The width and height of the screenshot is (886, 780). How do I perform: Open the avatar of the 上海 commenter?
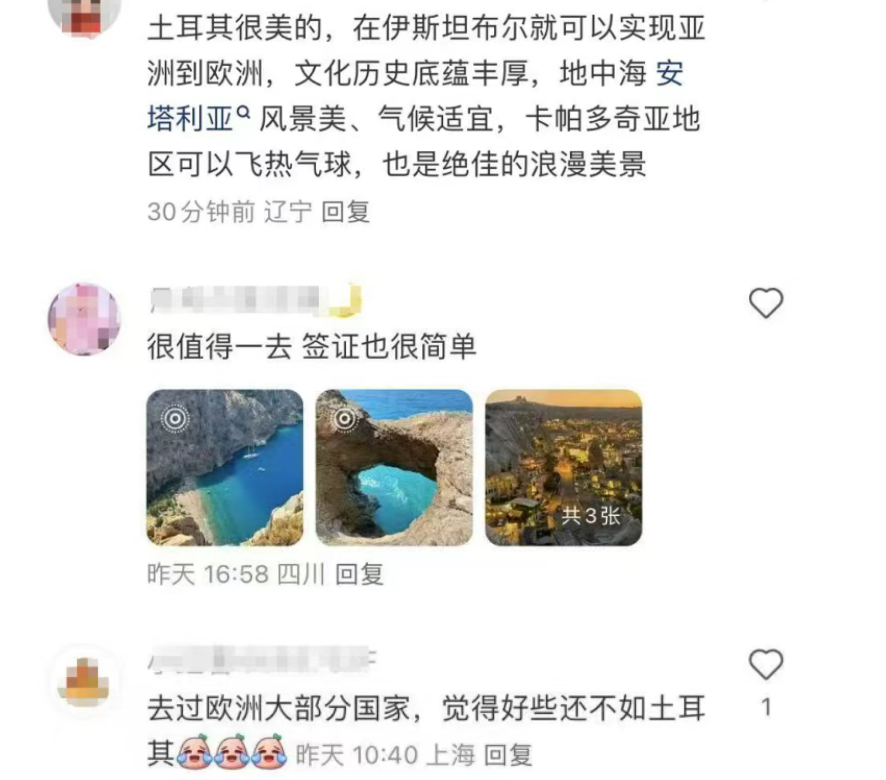[x=84, y=680]
